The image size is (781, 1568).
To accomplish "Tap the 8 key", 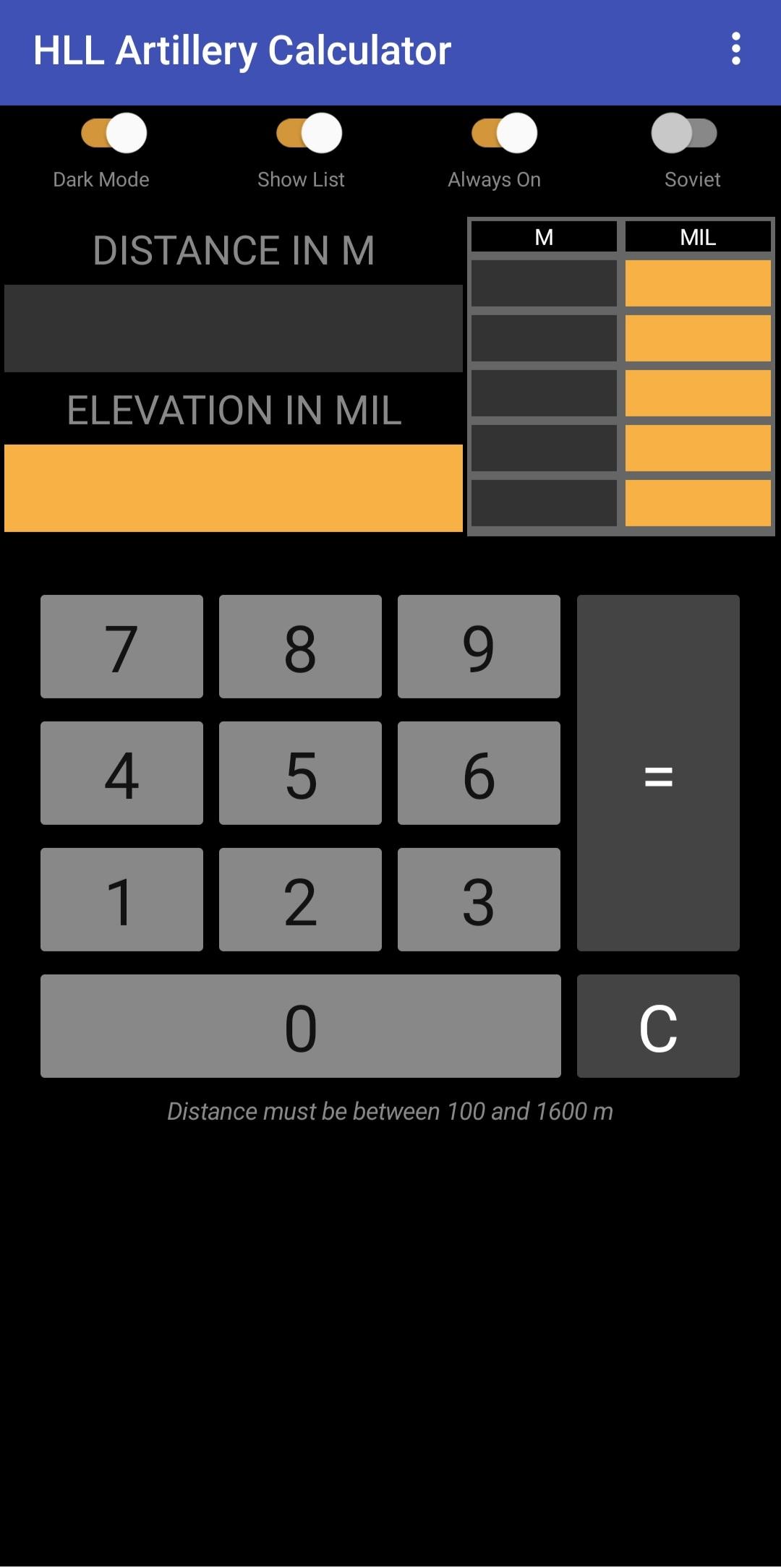I will tap(300, 647).
